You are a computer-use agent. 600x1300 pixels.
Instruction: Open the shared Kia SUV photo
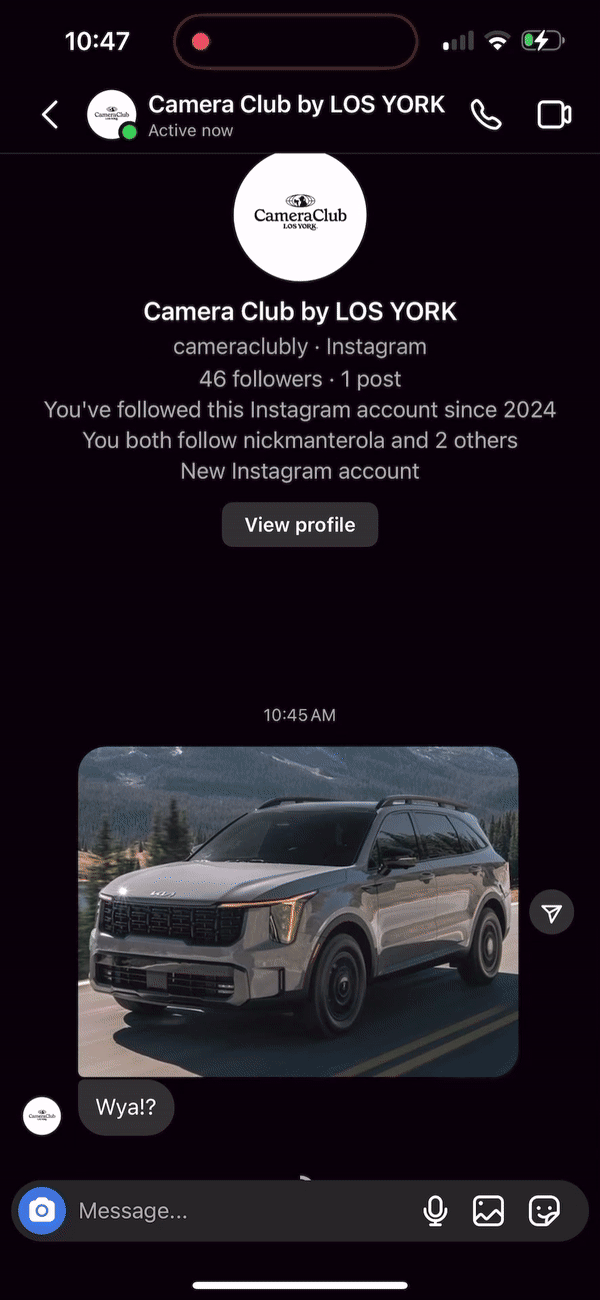(298, 911)
